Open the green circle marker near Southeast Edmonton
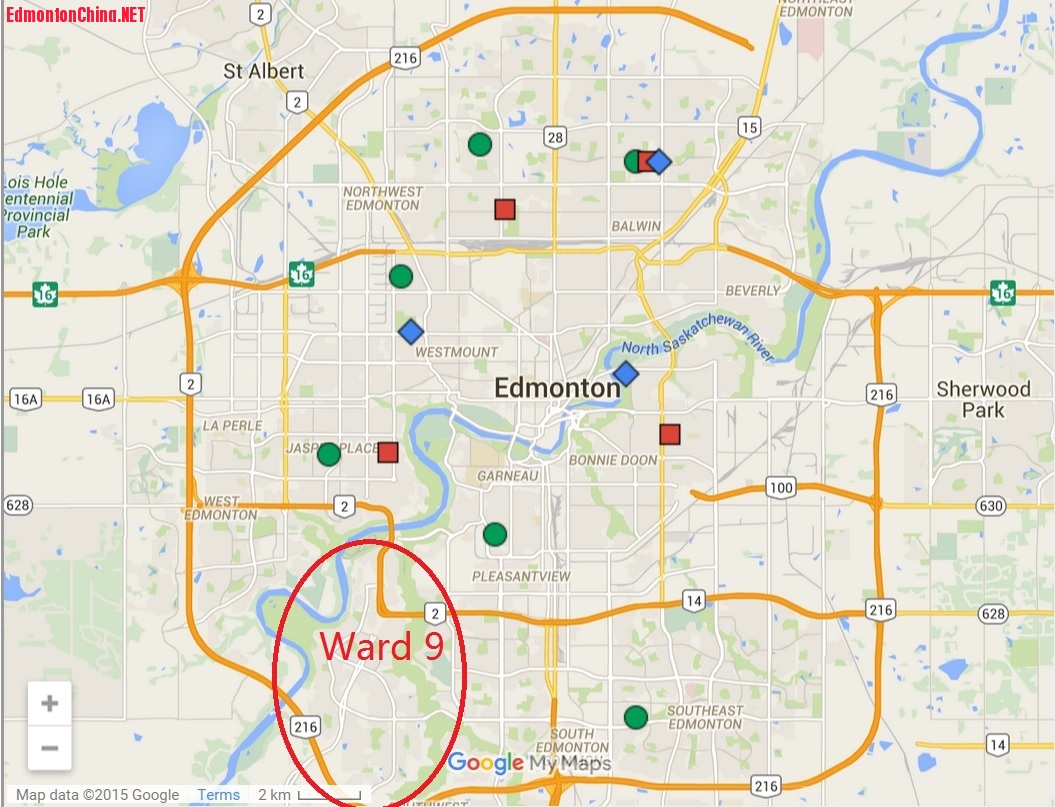The width and height of the screenshot is (1055, 807). point(636,717)
